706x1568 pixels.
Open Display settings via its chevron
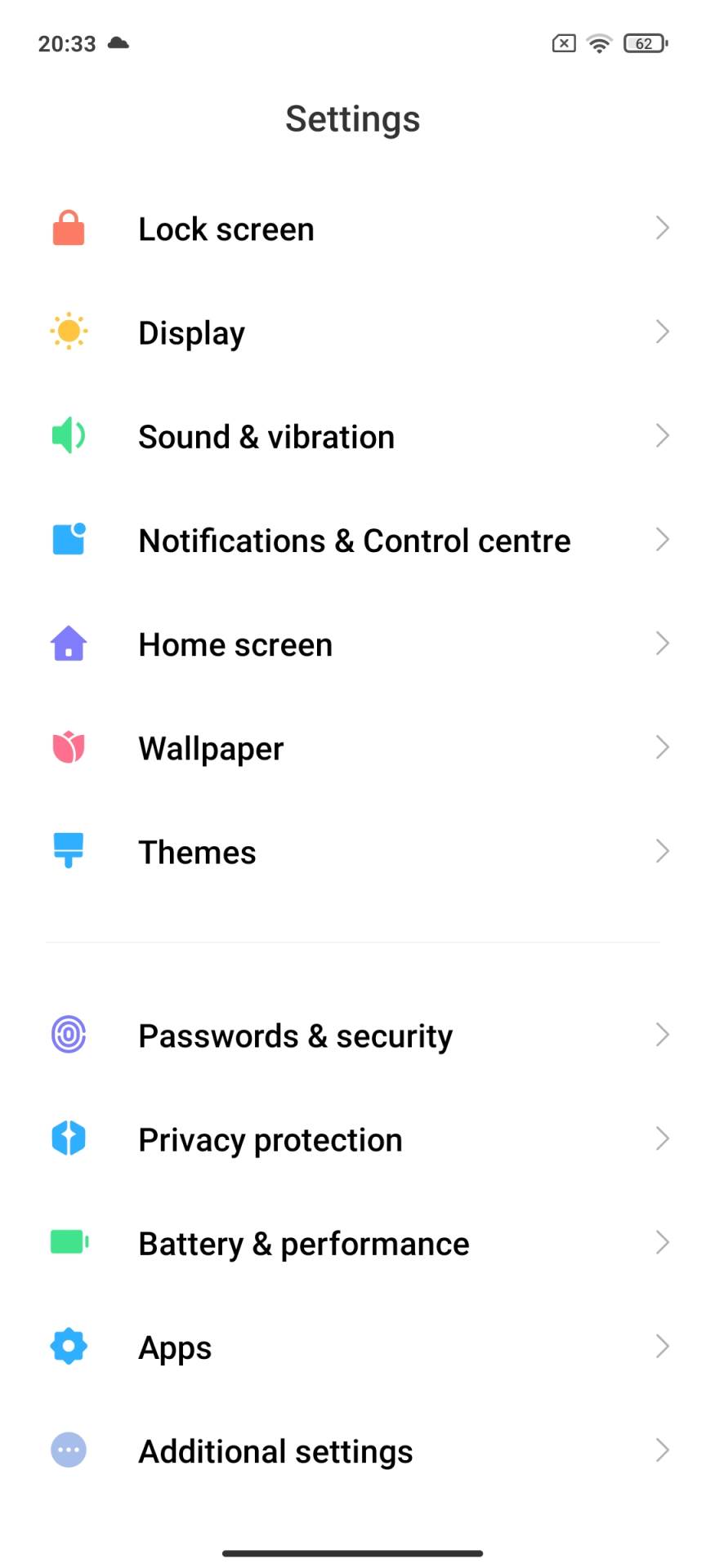(663, 332)
